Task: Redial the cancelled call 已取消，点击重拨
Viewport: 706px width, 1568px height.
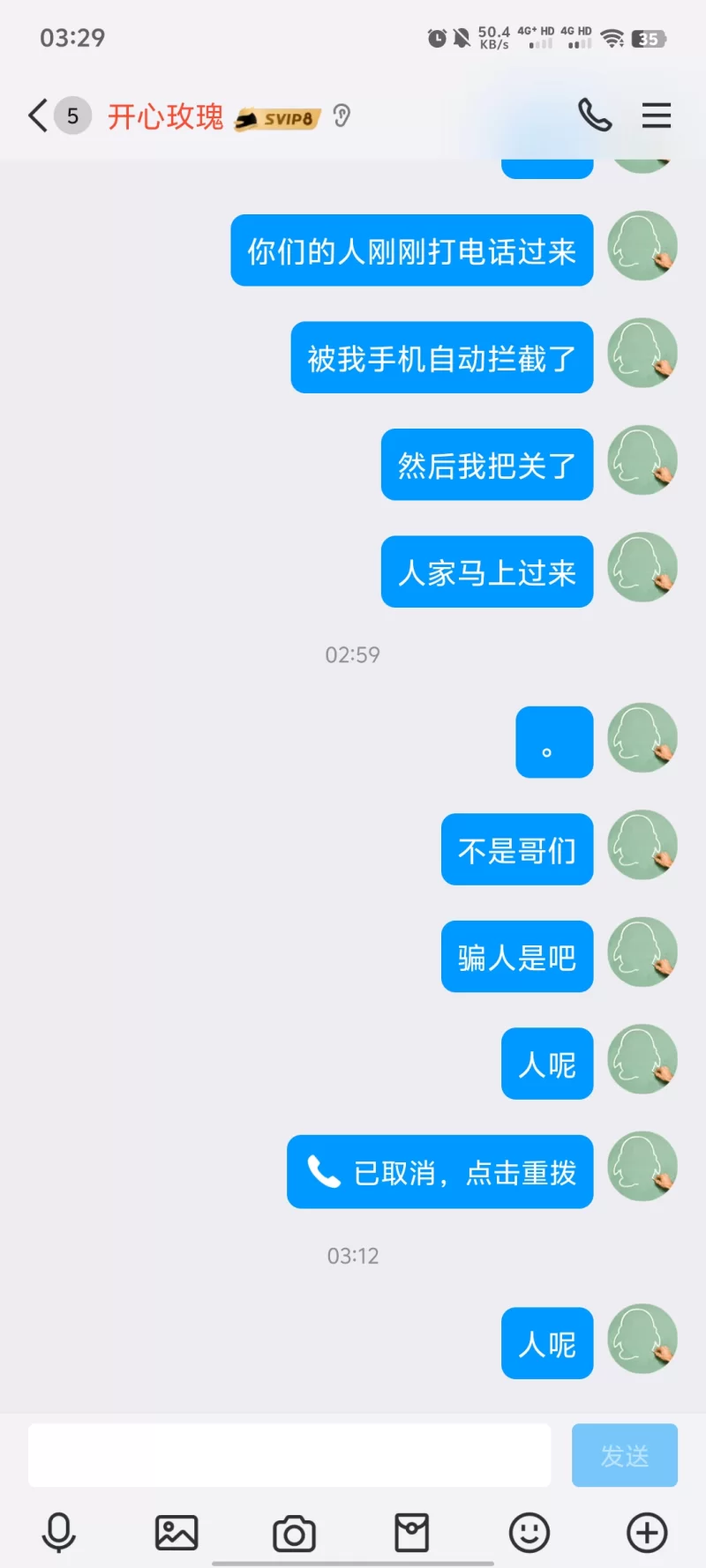Action: [440, 1172]
